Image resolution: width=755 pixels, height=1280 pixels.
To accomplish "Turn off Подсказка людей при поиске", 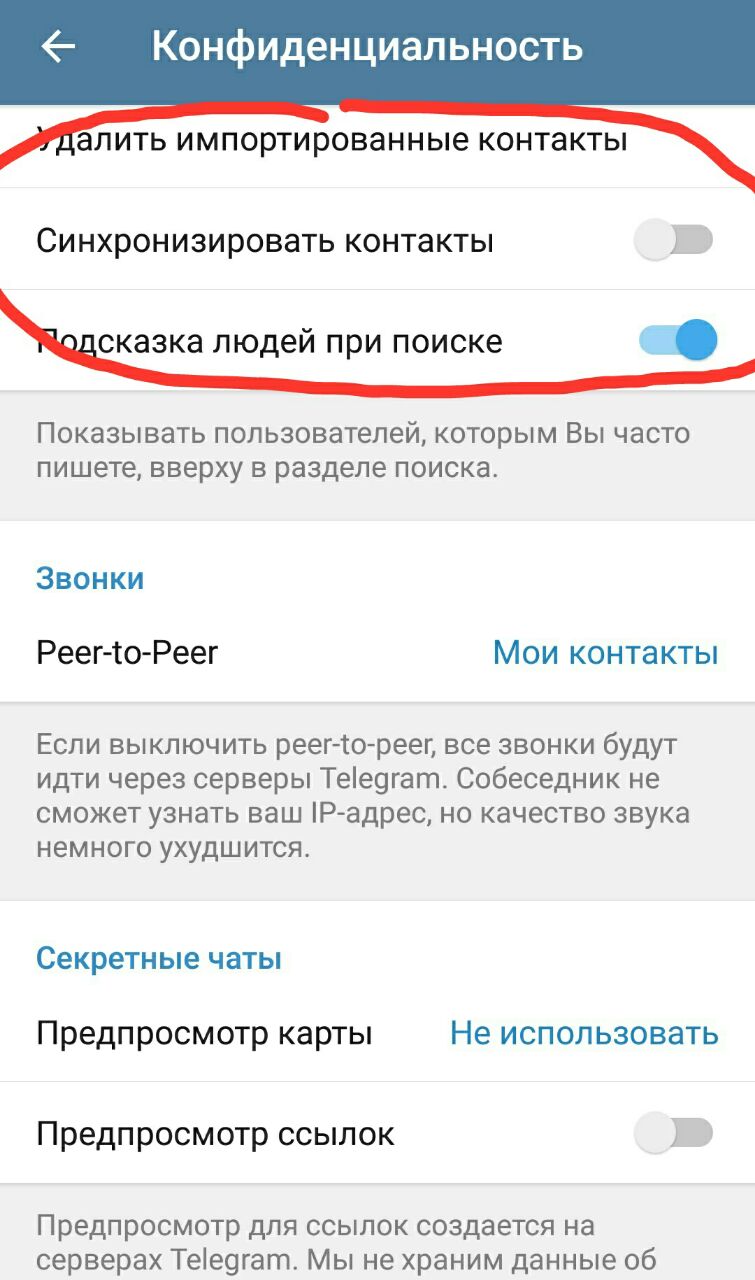I will tap(678, 341).
